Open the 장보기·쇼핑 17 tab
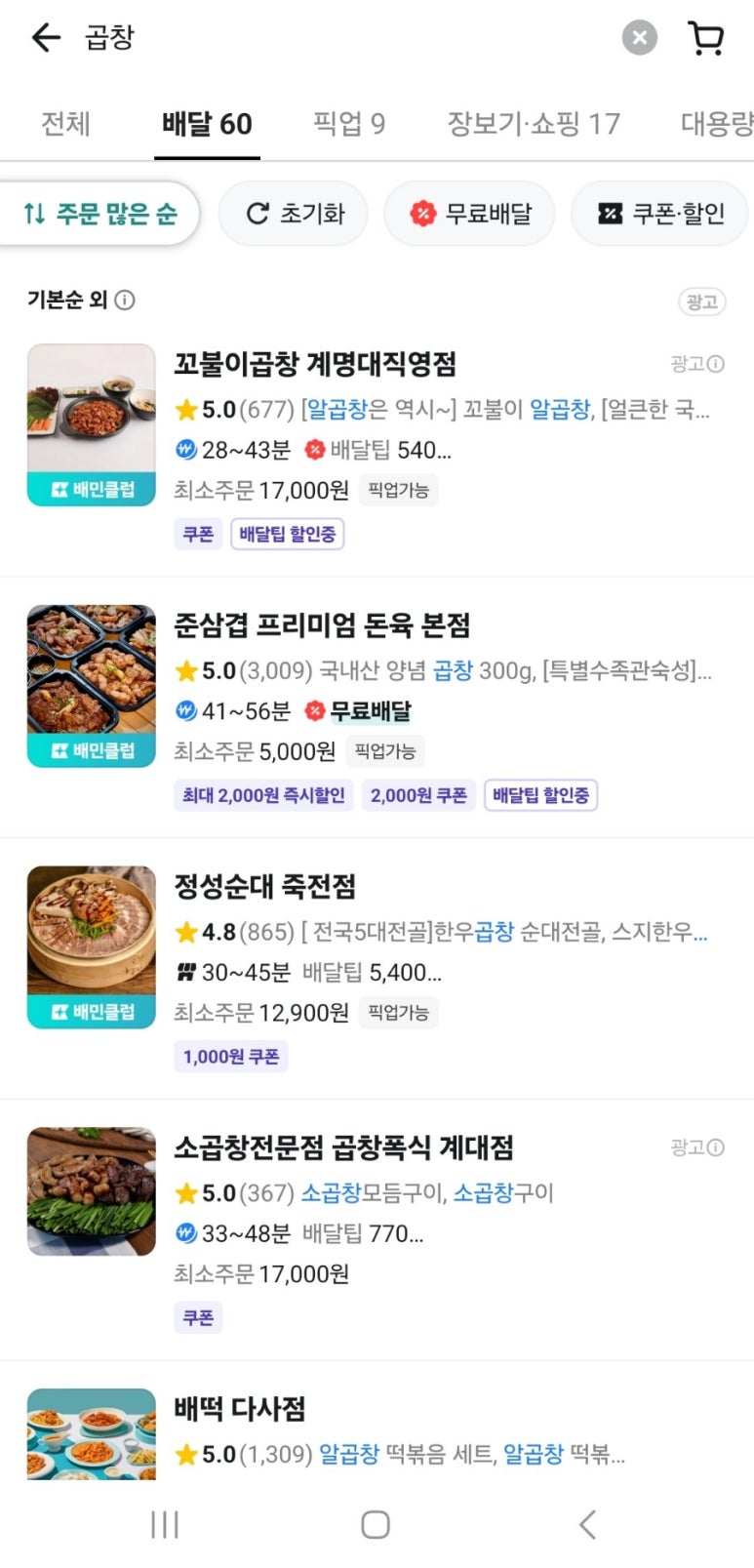 click(533, 124)
